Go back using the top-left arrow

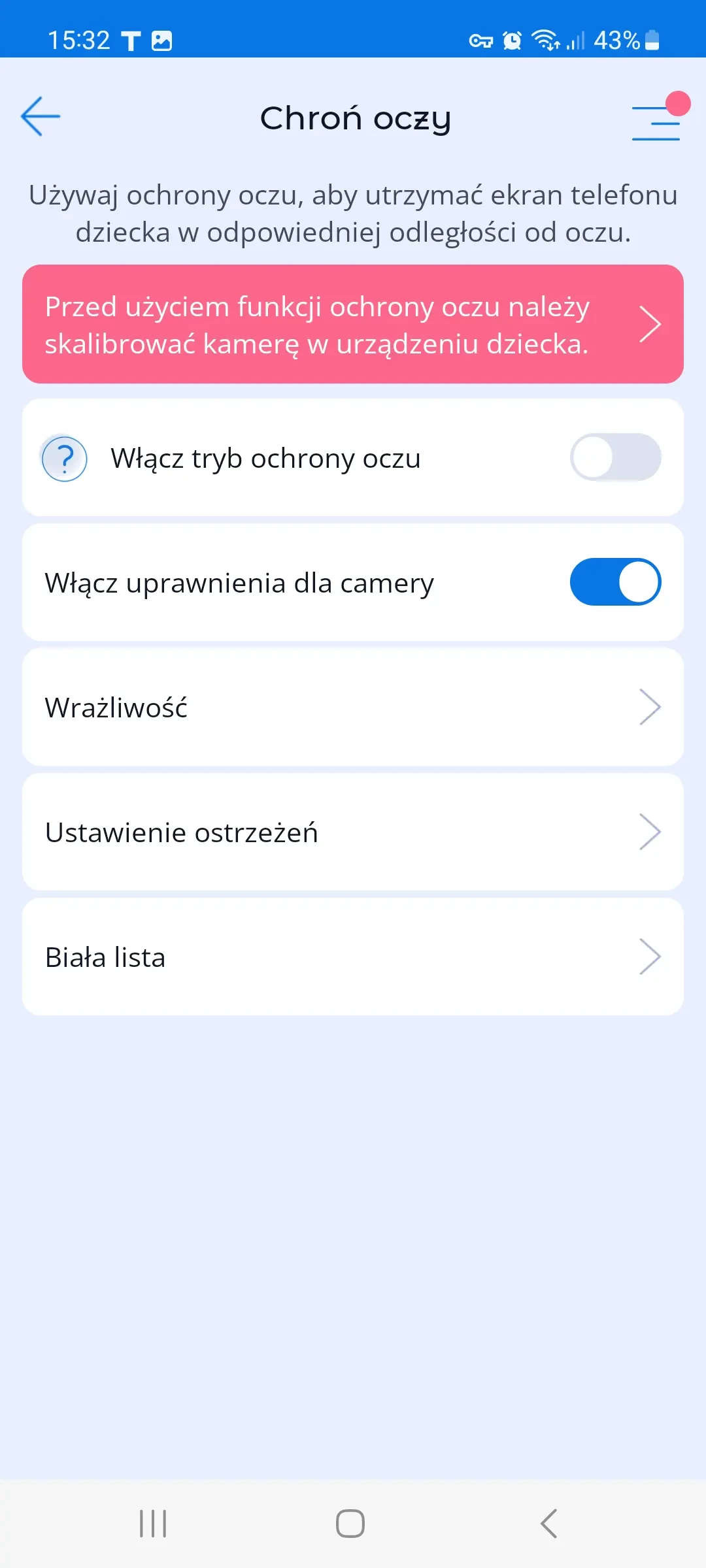[x=41, y=117]
